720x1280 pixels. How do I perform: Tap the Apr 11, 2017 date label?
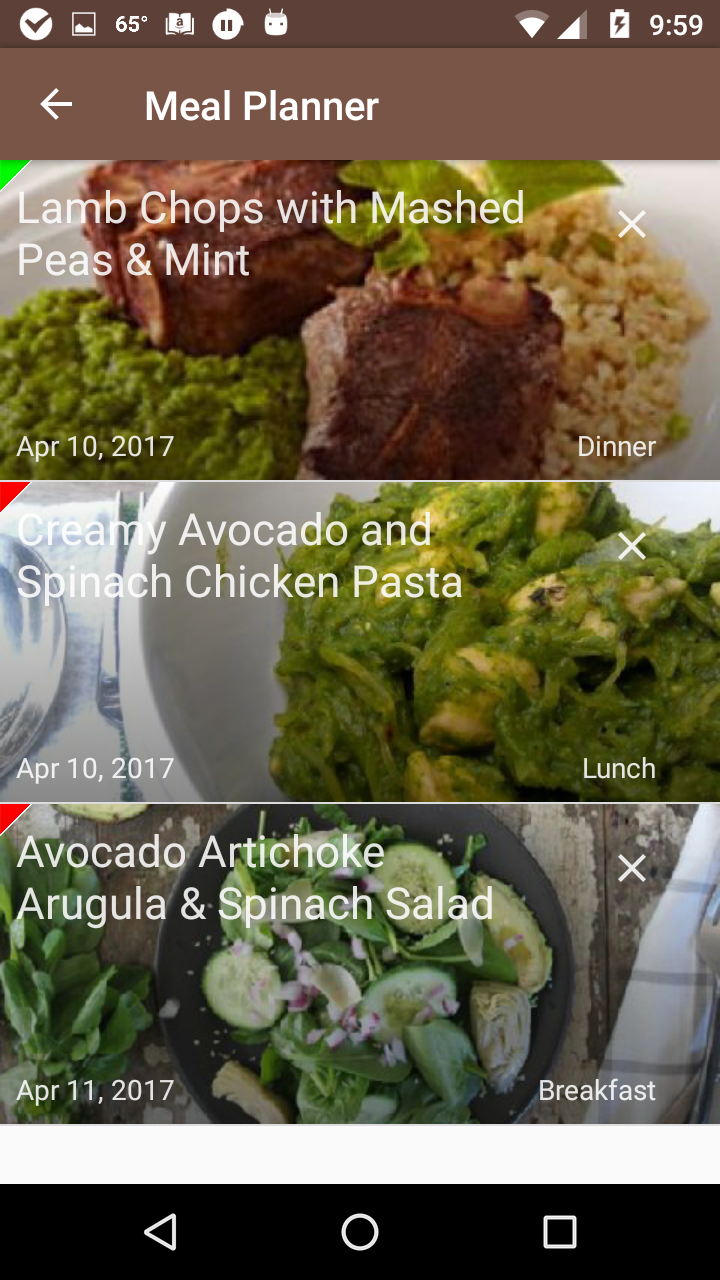click(x=95, y=1090)
